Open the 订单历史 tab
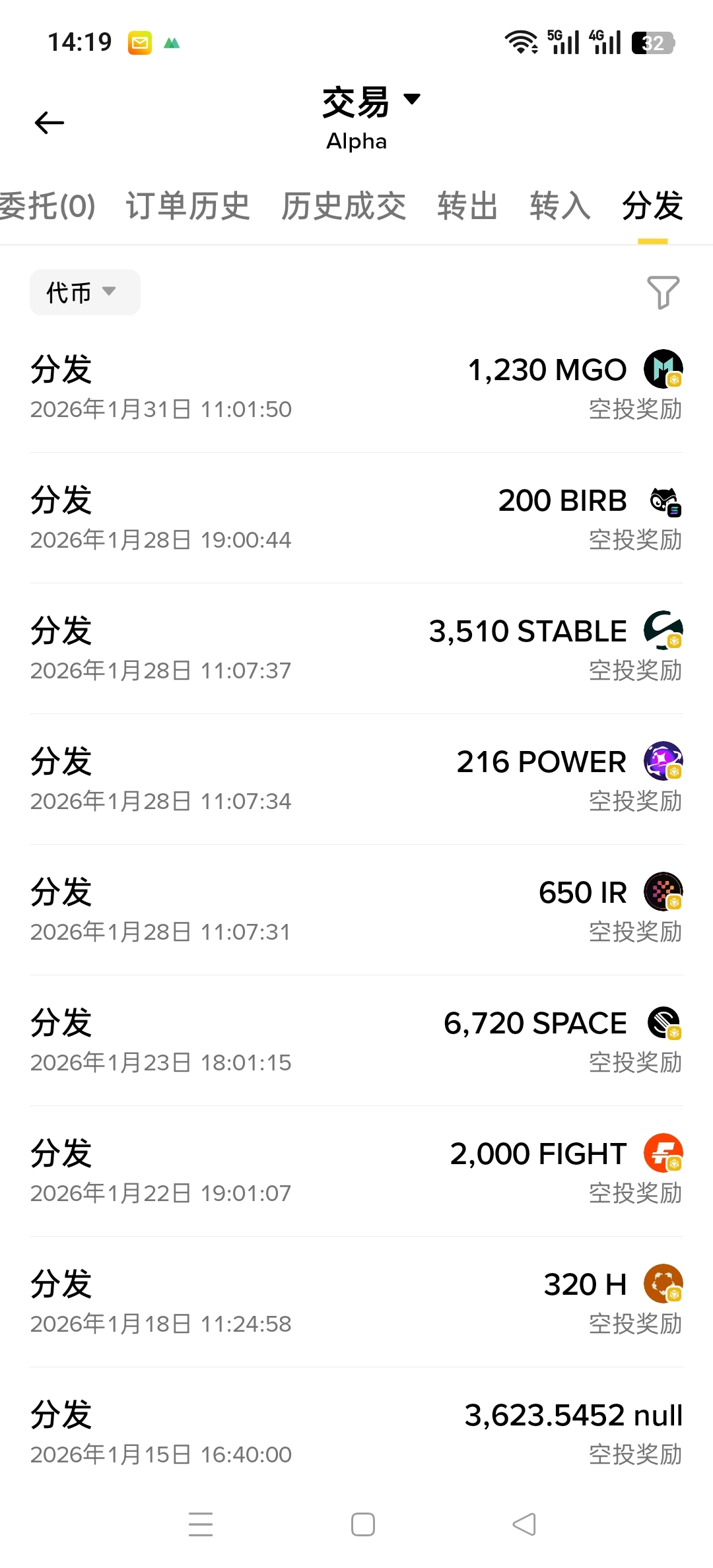The image size is (713, 1568). point(187,206)
